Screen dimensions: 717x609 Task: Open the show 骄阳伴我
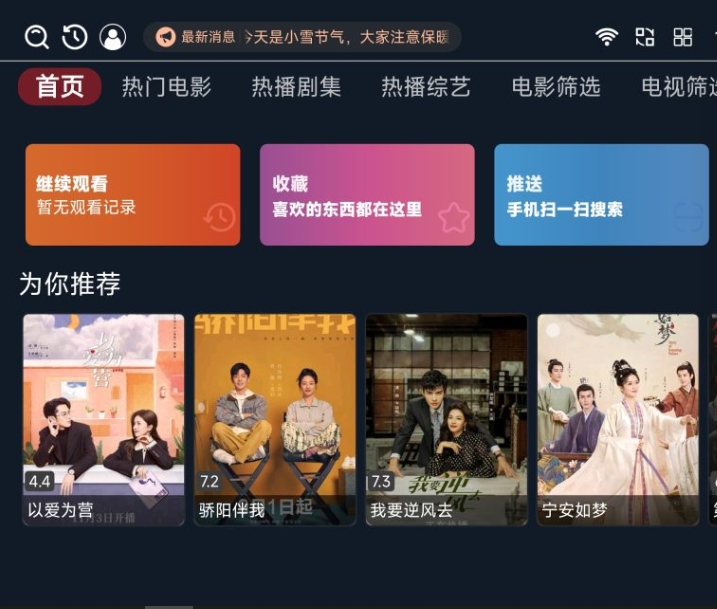point(275,420)
